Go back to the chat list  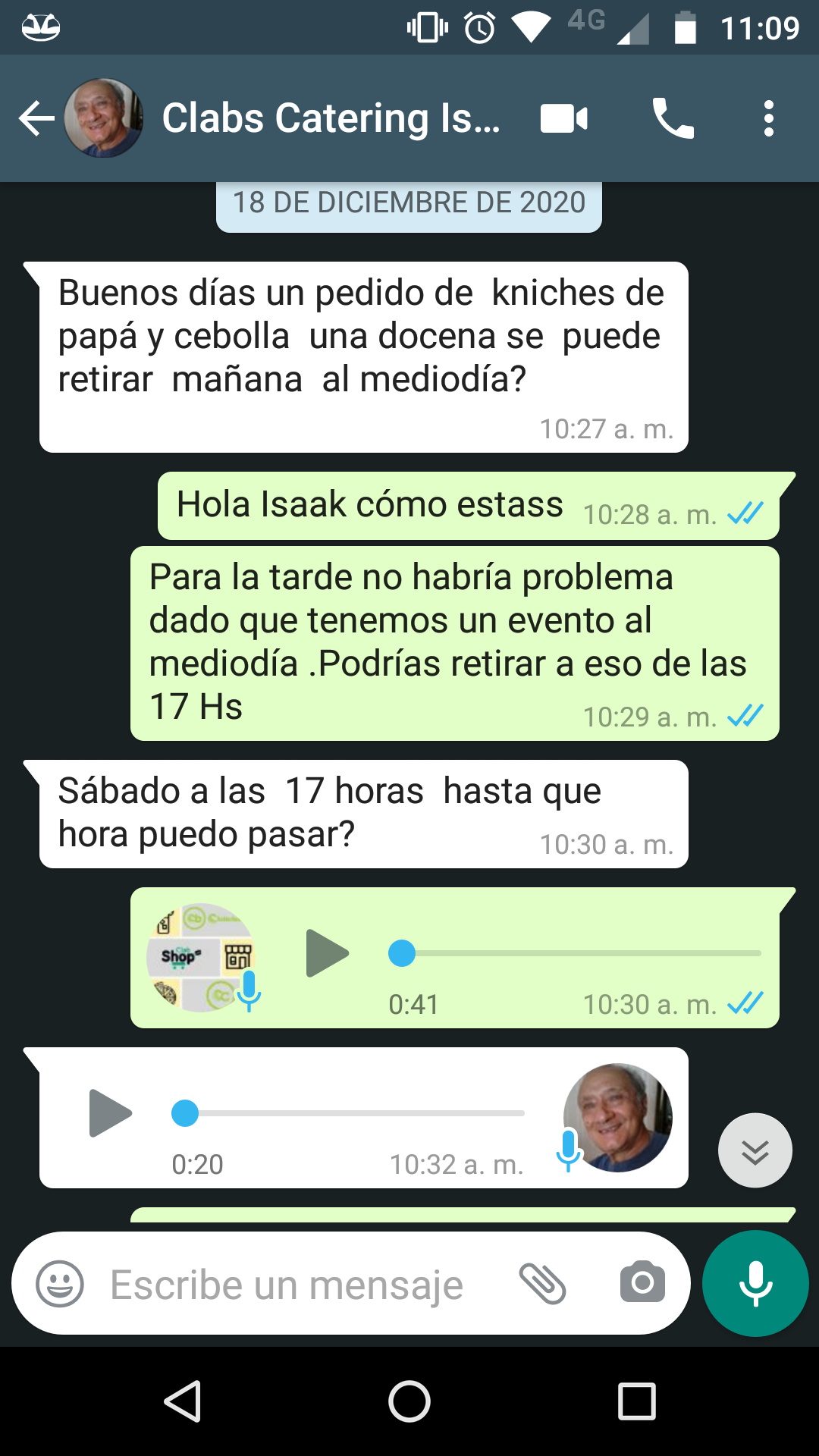point(36,118)
